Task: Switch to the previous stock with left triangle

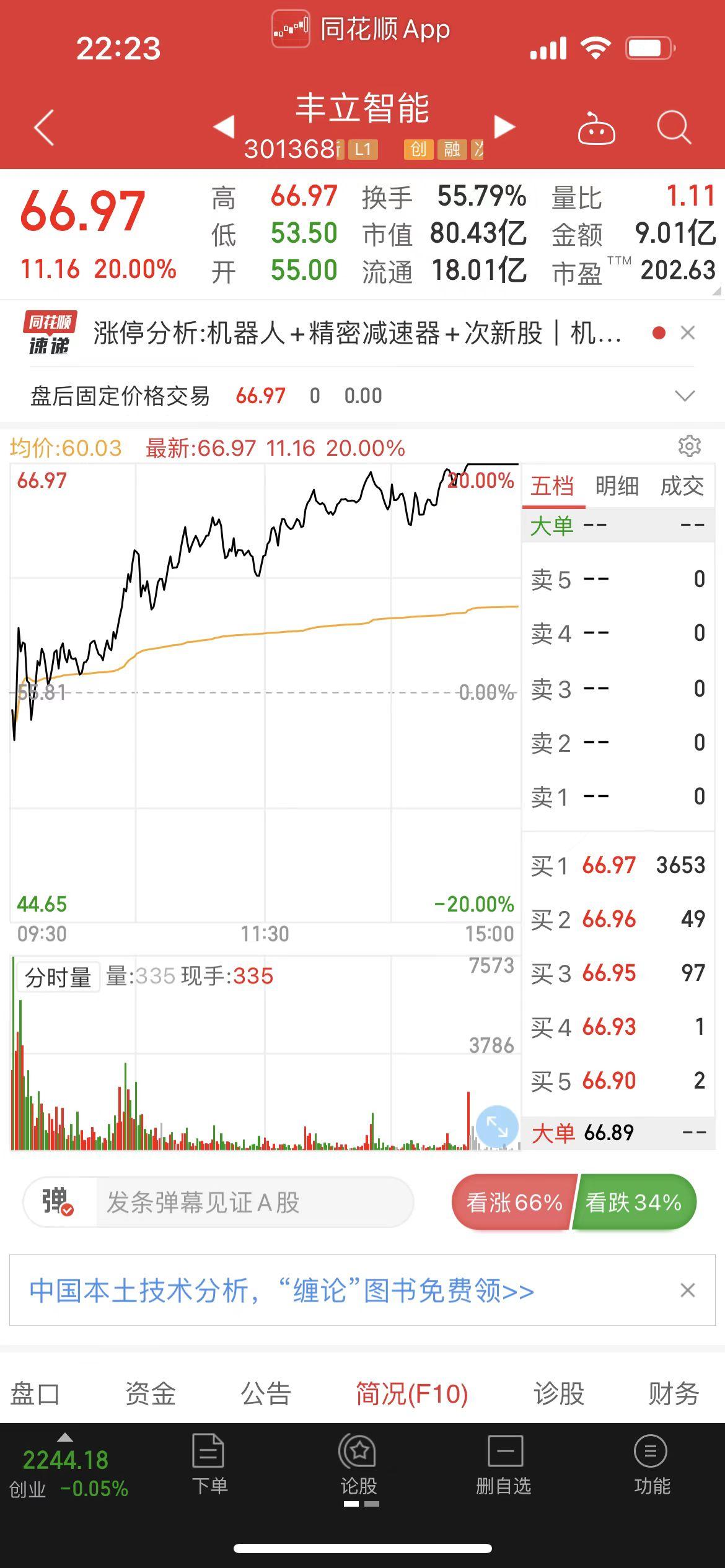Action: [224, 126]
